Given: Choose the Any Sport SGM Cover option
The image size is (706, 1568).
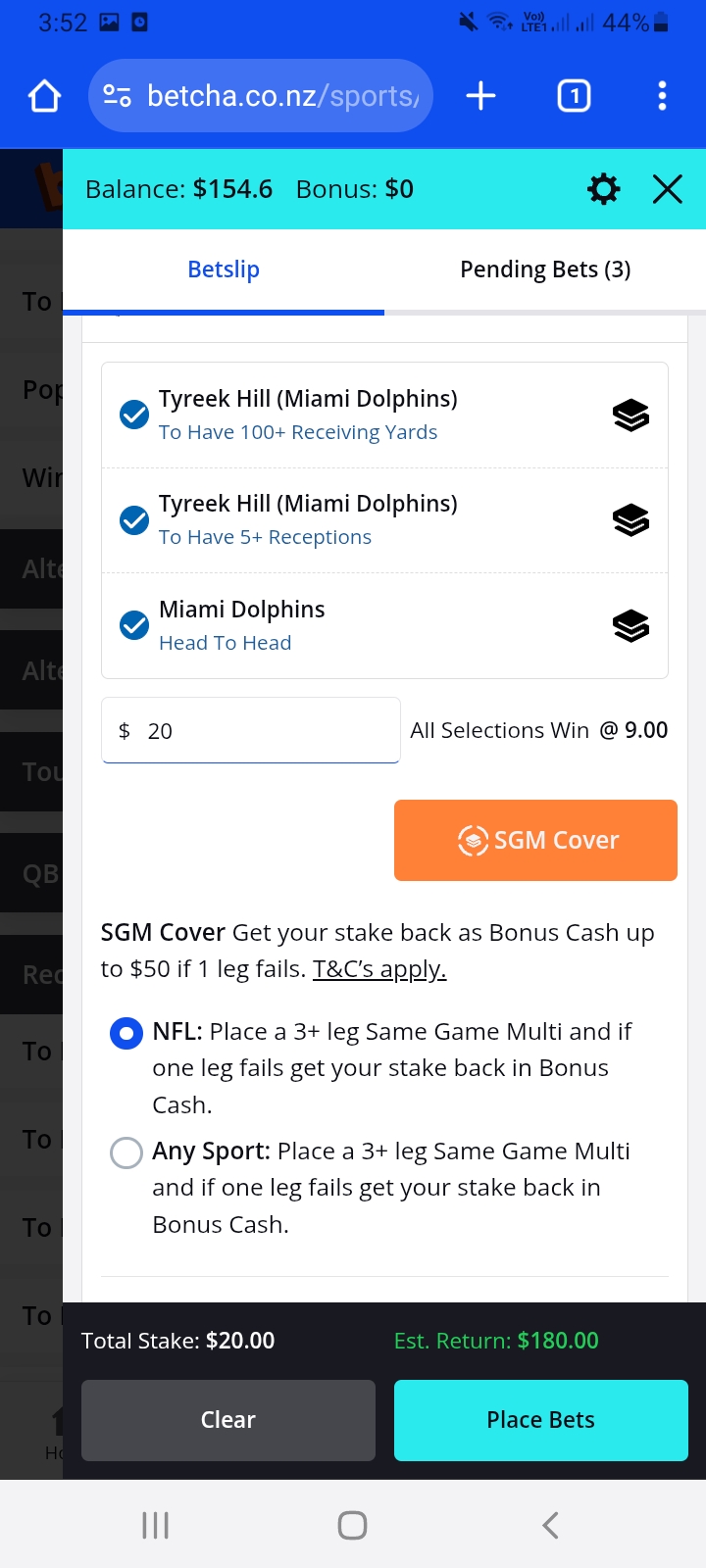Looking at the screenshot, I should point(126,1152).
